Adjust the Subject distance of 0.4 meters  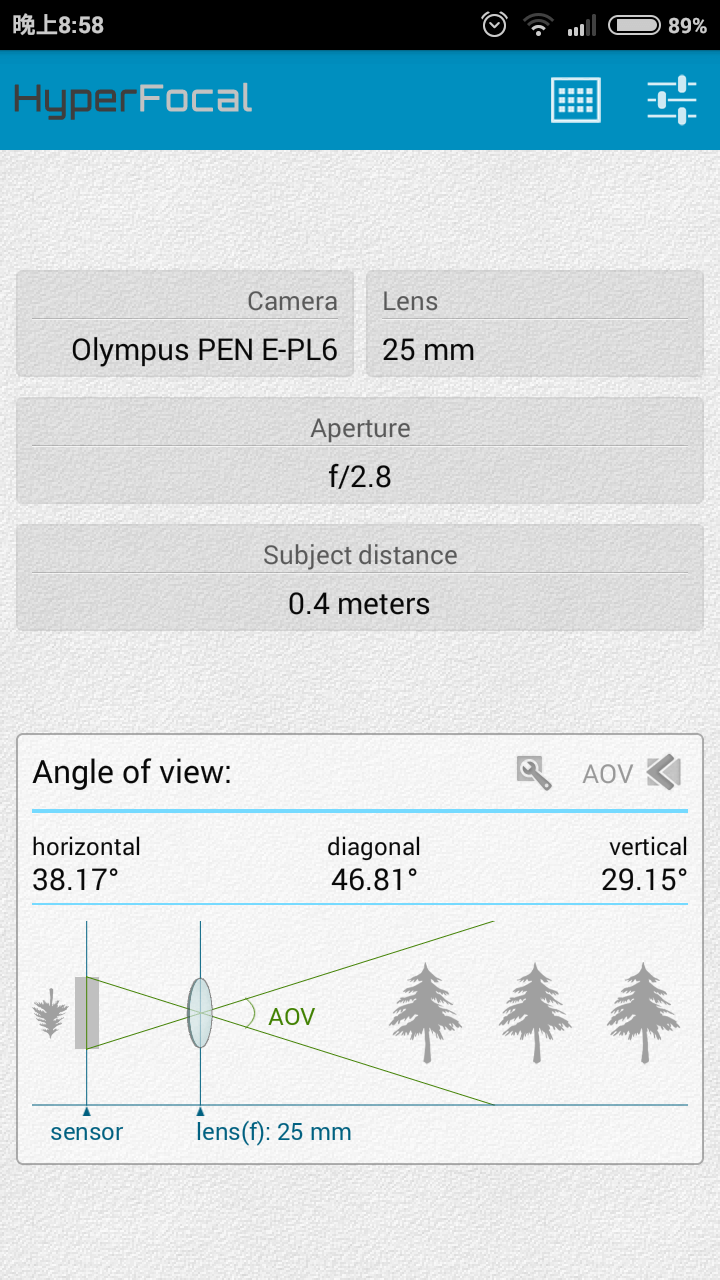click(x=360, y=578)
